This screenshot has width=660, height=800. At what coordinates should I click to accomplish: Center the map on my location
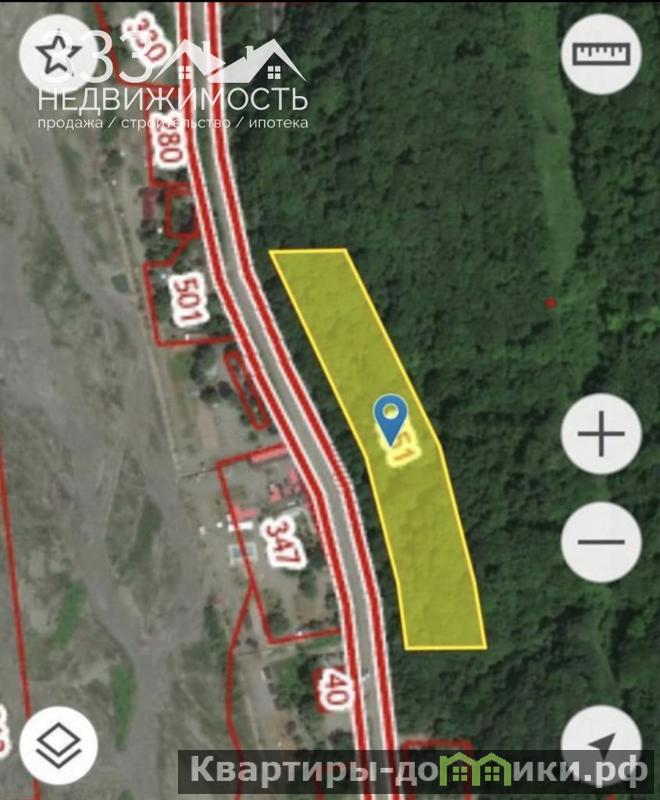[602, 745]
